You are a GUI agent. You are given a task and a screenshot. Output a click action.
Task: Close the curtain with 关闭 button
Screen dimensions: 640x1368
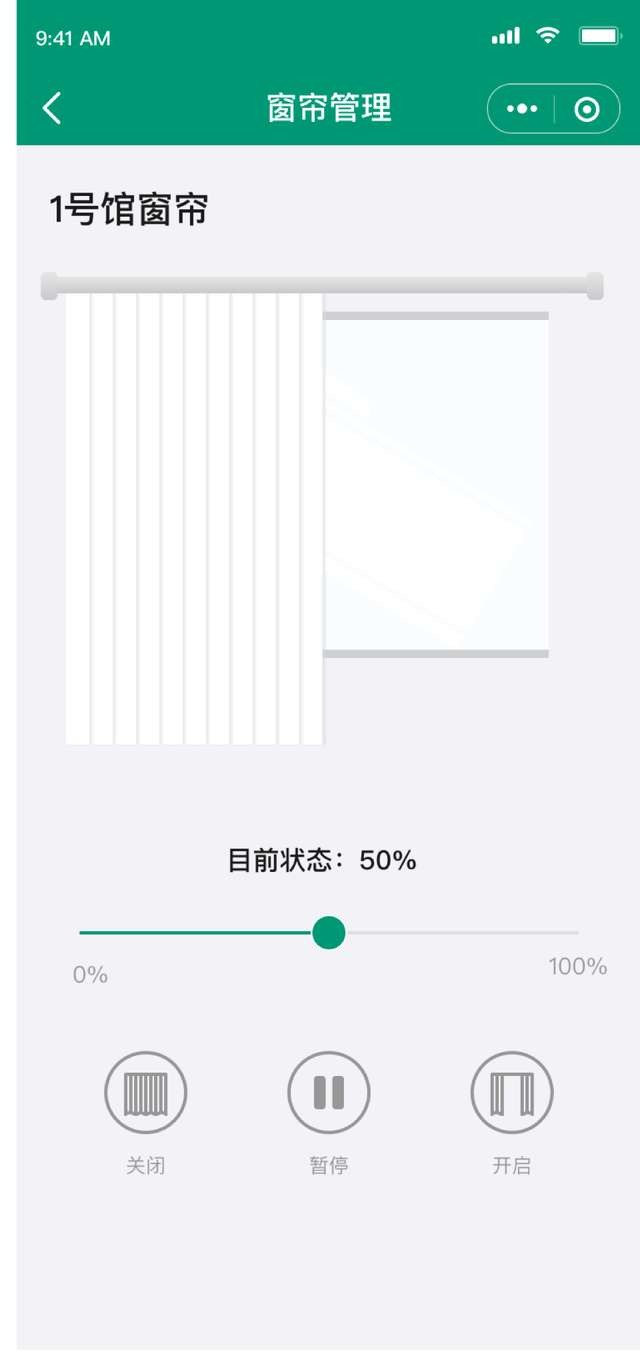point(146,1092)
